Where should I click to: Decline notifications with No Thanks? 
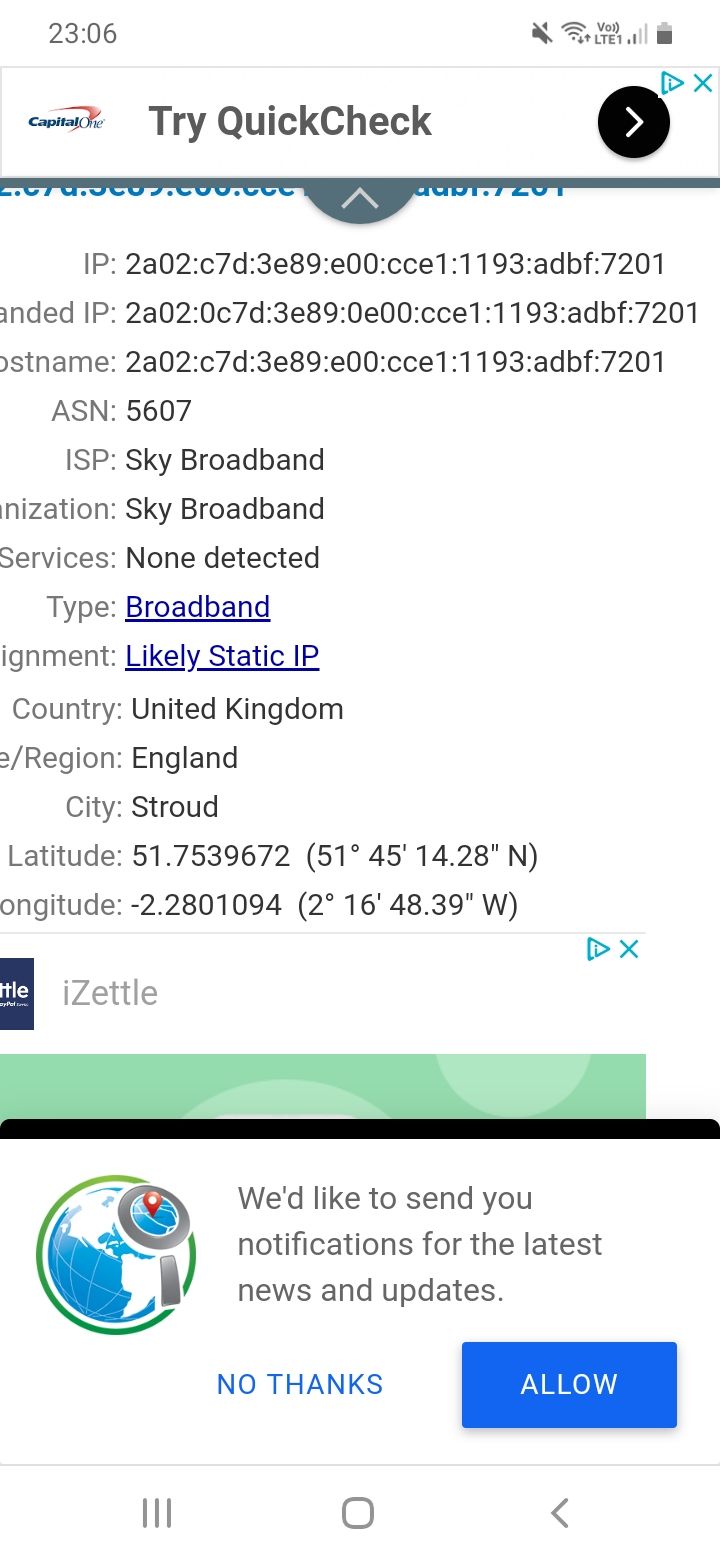(x=300, y=1384)
